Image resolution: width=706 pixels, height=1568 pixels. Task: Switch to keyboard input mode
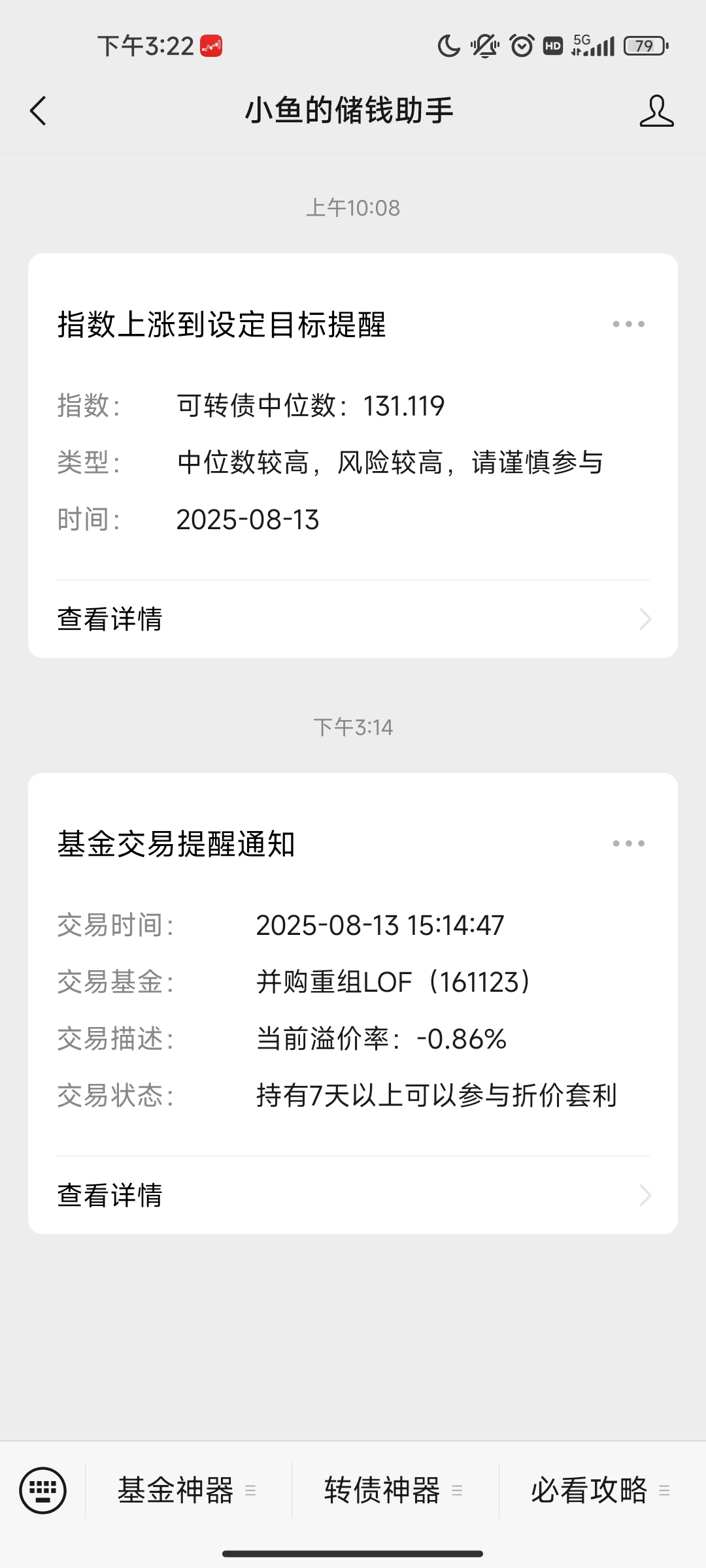[x=43, y=1490]
